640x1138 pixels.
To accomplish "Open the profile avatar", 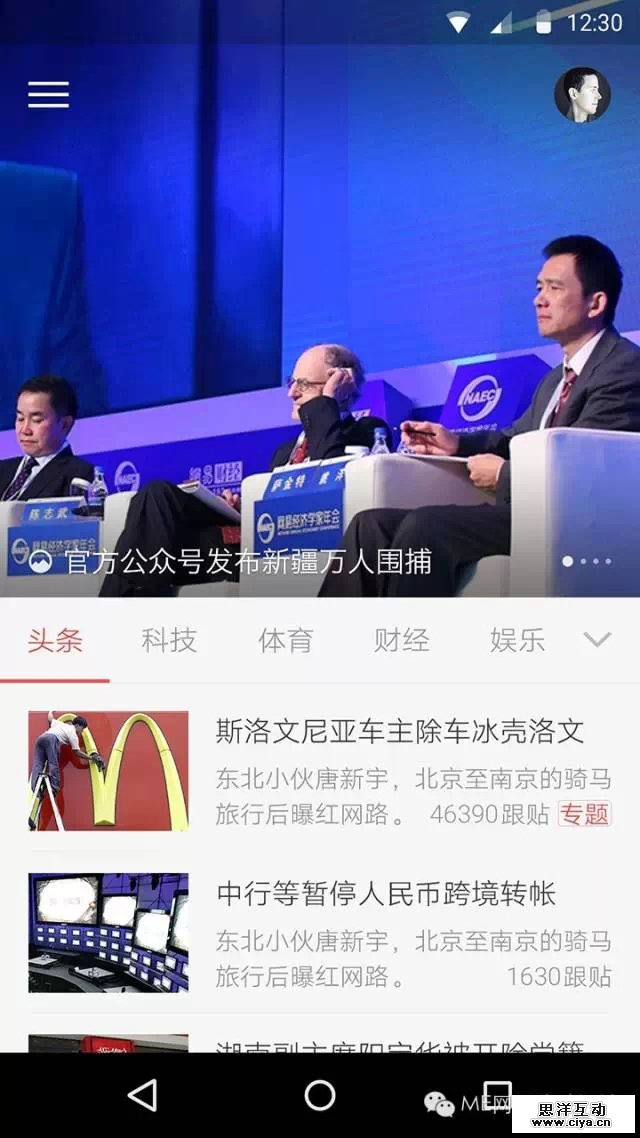I will click(582, 95).
